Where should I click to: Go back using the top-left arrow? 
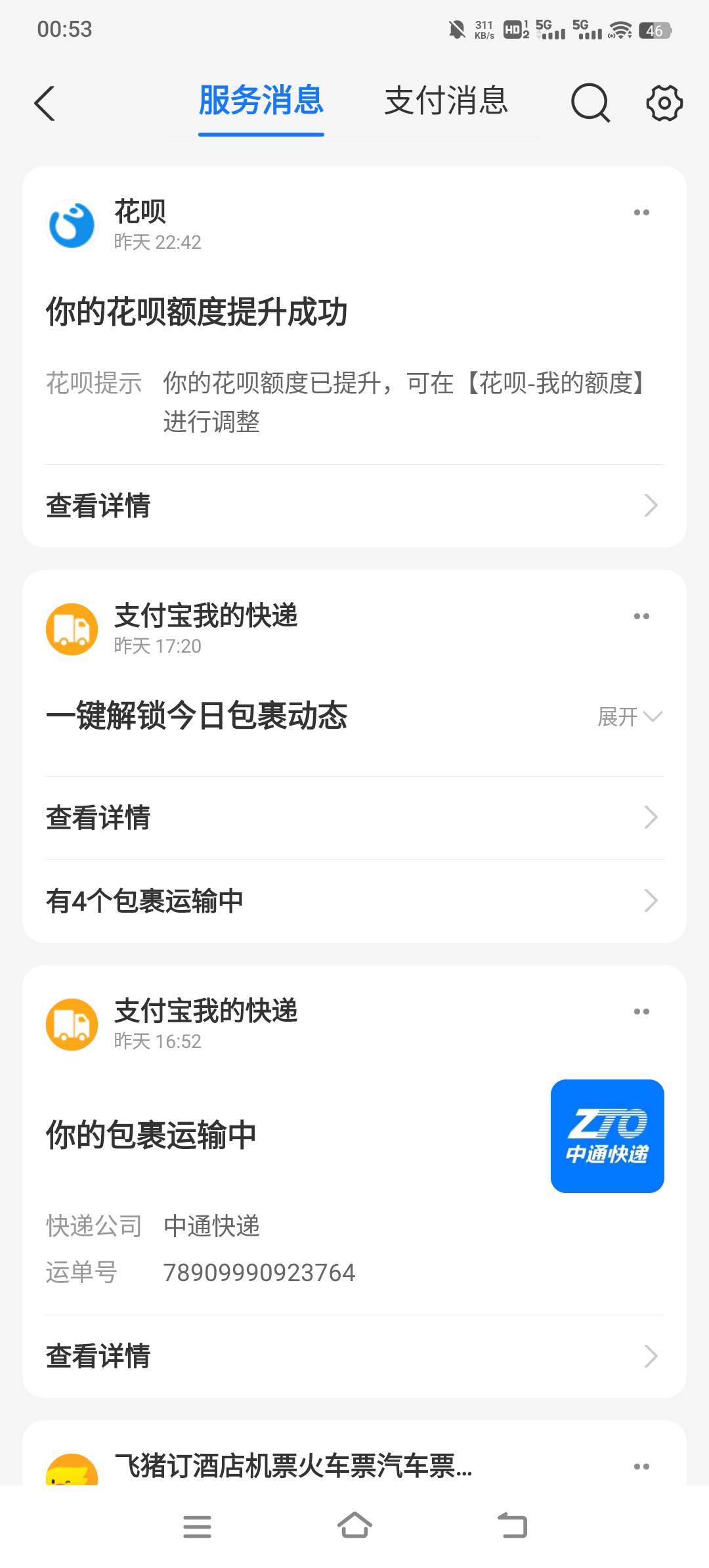[45, 103]
